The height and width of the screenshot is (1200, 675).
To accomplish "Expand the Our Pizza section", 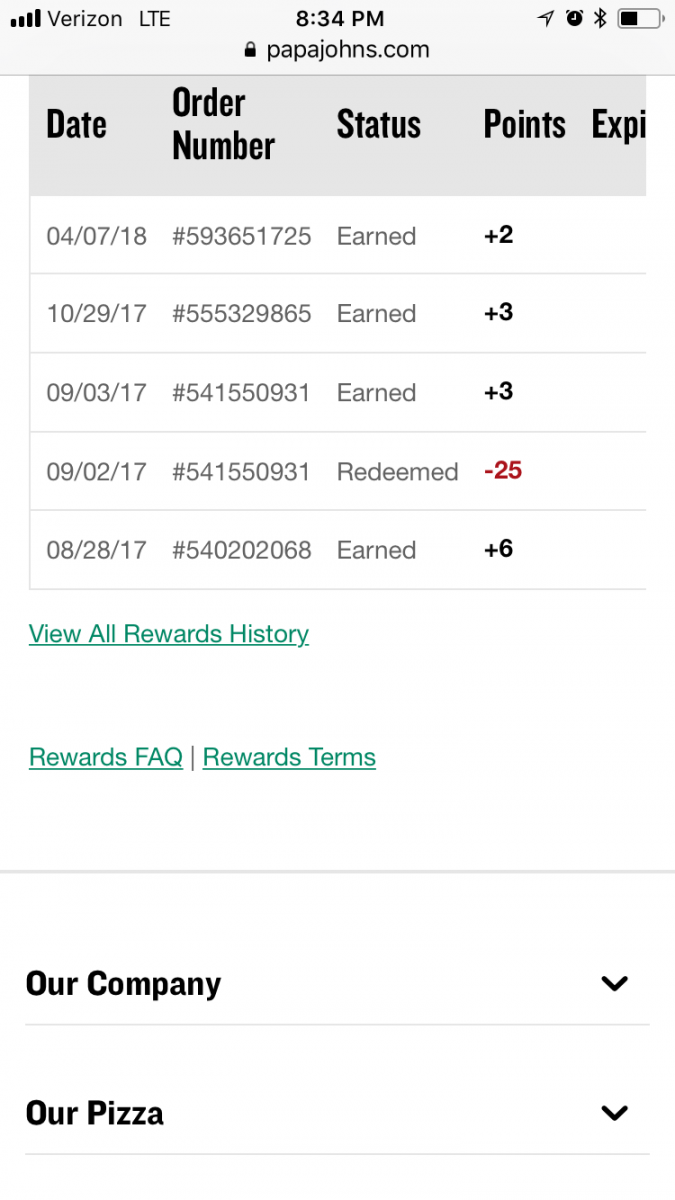I will tap(614, 1113).
